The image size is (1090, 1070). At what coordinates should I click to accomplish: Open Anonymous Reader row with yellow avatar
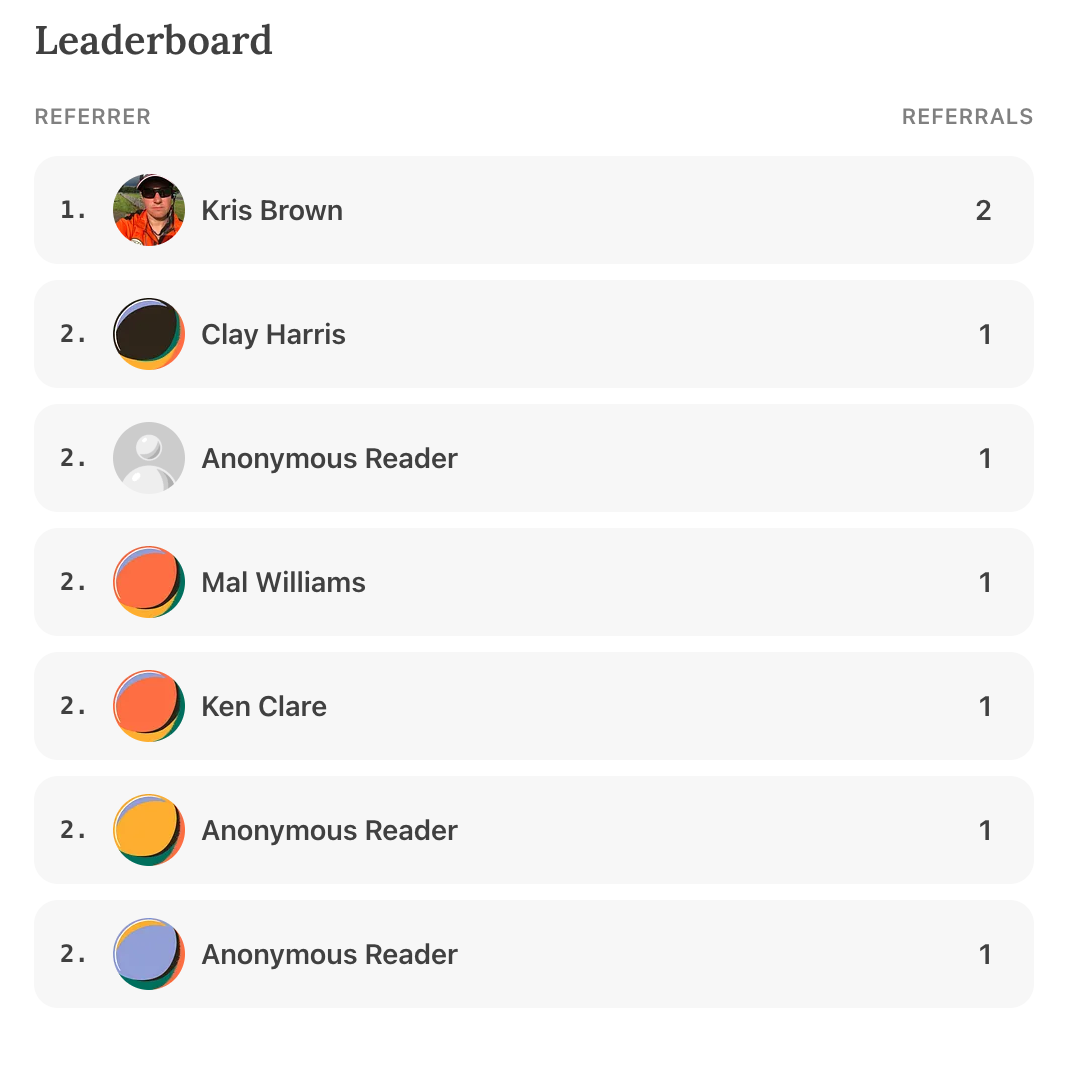[x=532, y=830]
